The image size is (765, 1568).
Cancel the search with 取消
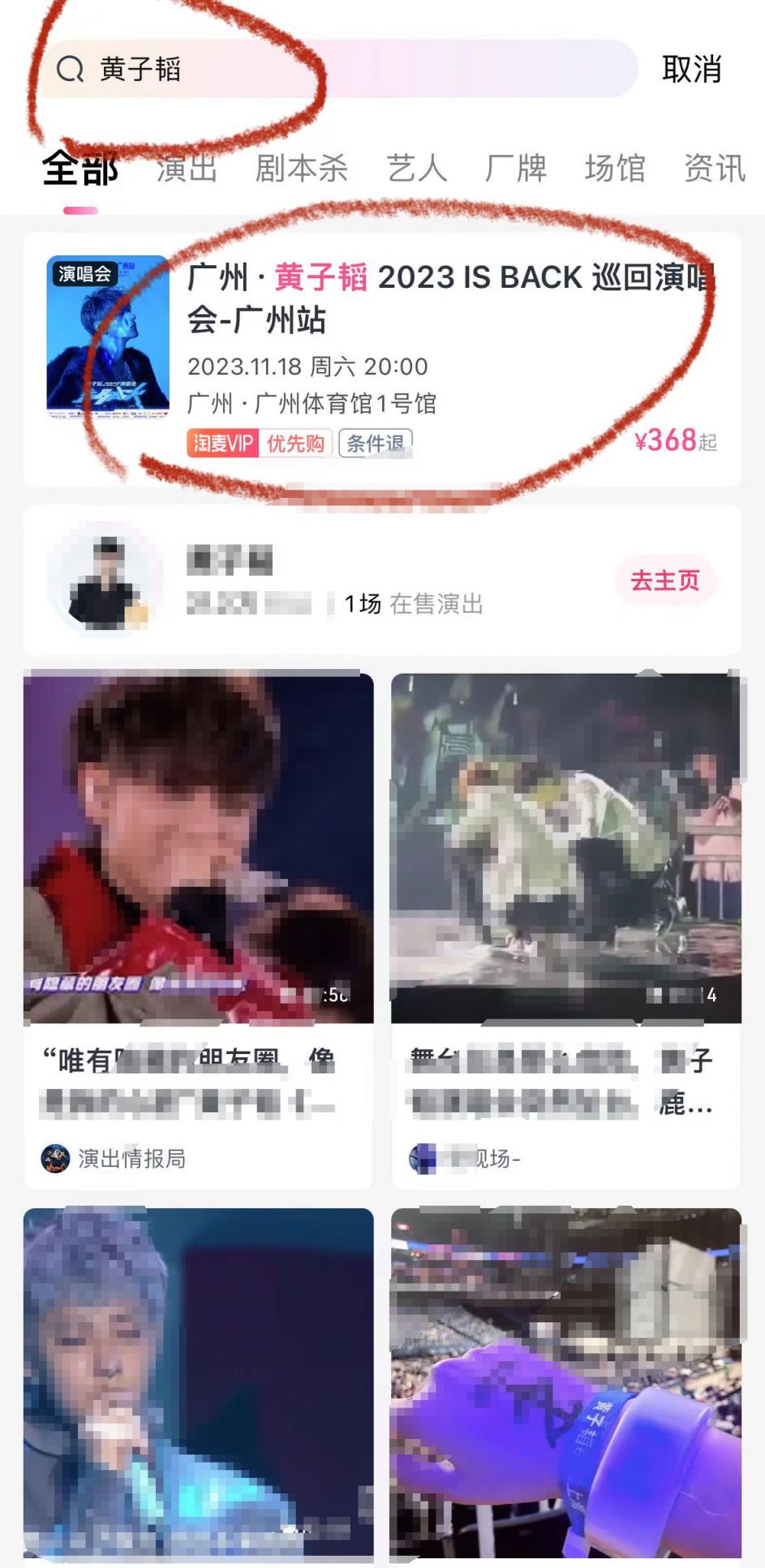(x=691, y=70)
